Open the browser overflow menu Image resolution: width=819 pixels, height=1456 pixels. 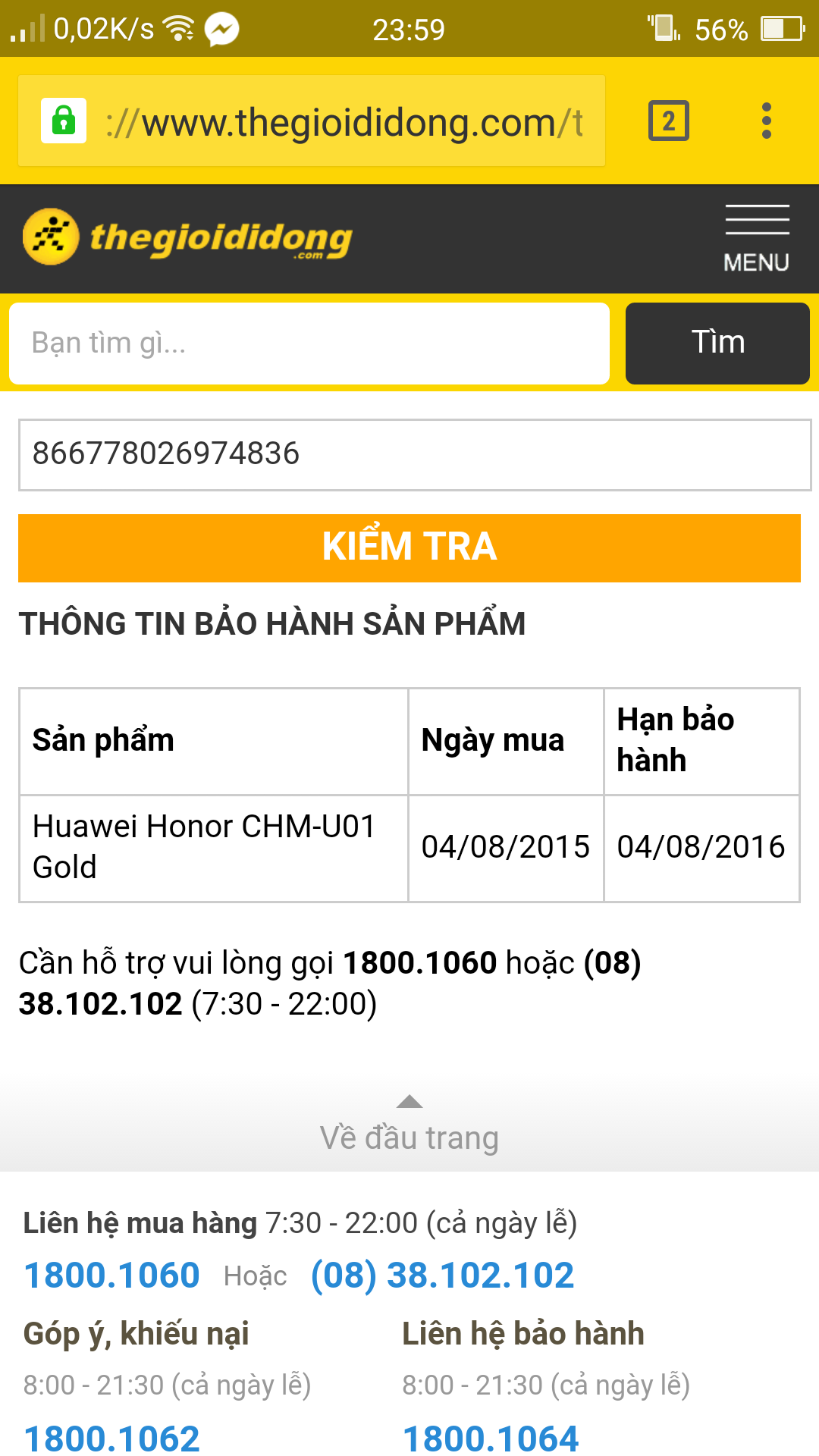(x=767, y=121)
